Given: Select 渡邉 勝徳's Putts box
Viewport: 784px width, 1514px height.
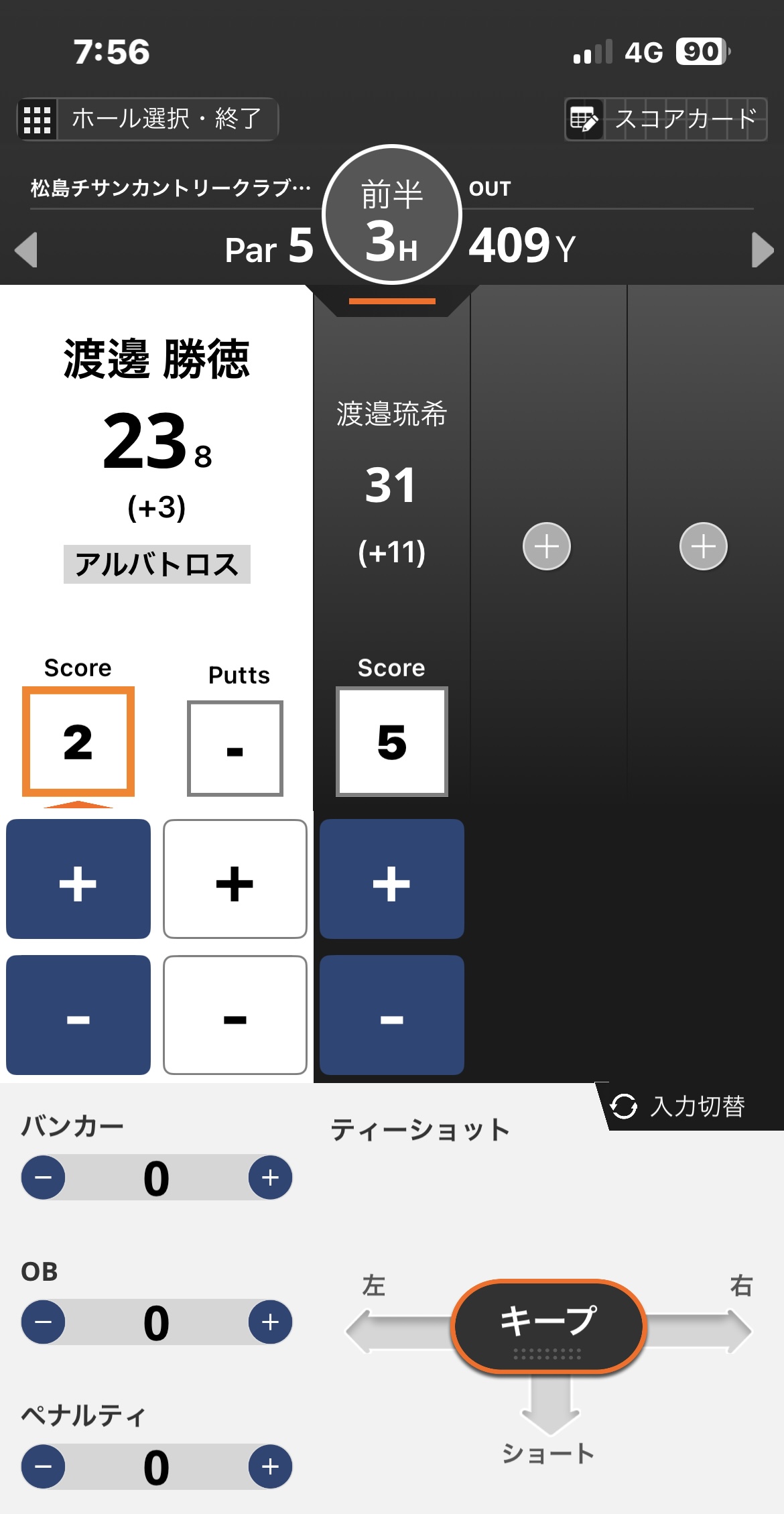Looking at the screenshot, I should coord(235,748).
